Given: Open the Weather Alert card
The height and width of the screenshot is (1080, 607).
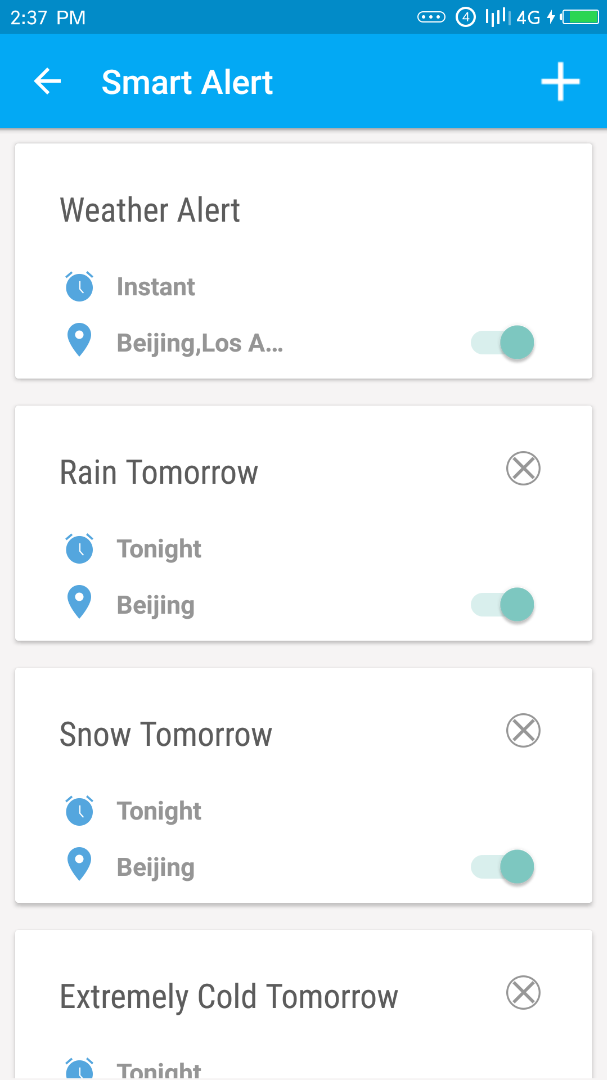Looking at the screenshot, I should click(x=303, y=261).
